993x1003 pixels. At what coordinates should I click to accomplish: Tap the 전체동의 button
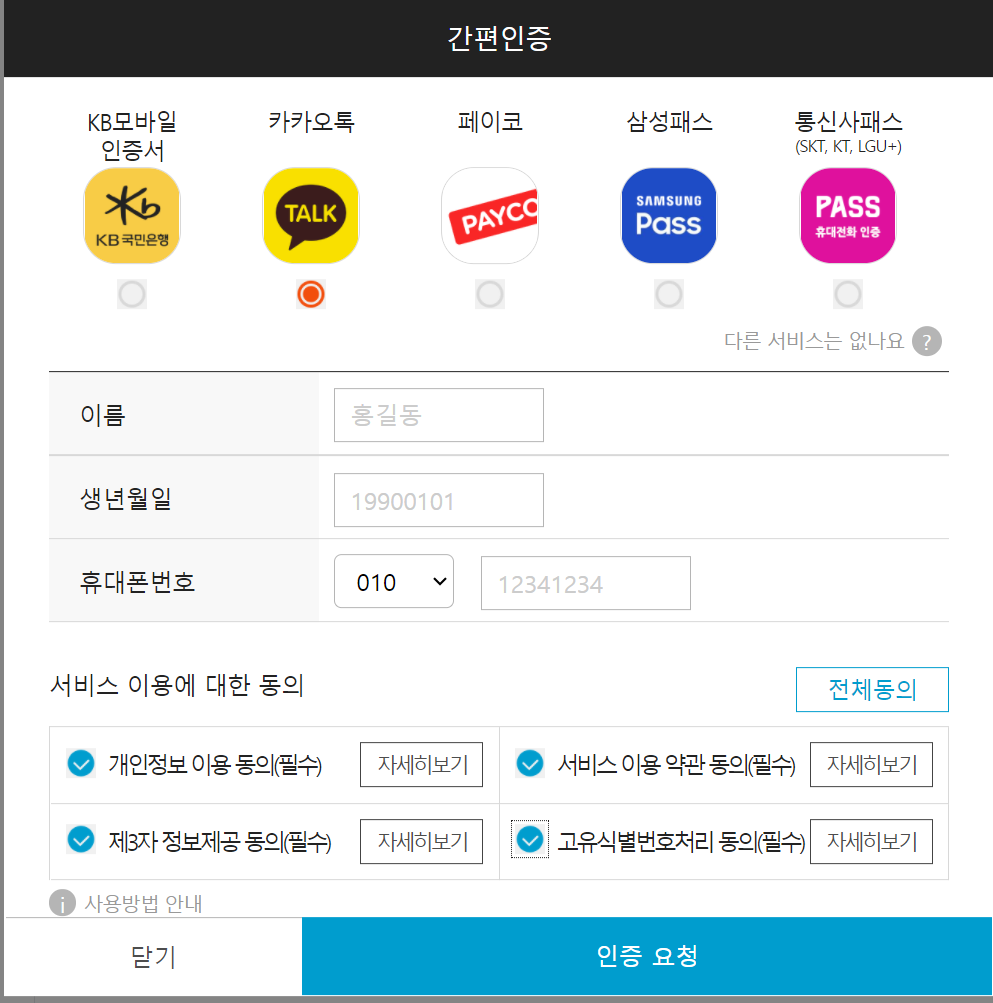point(872,690)
